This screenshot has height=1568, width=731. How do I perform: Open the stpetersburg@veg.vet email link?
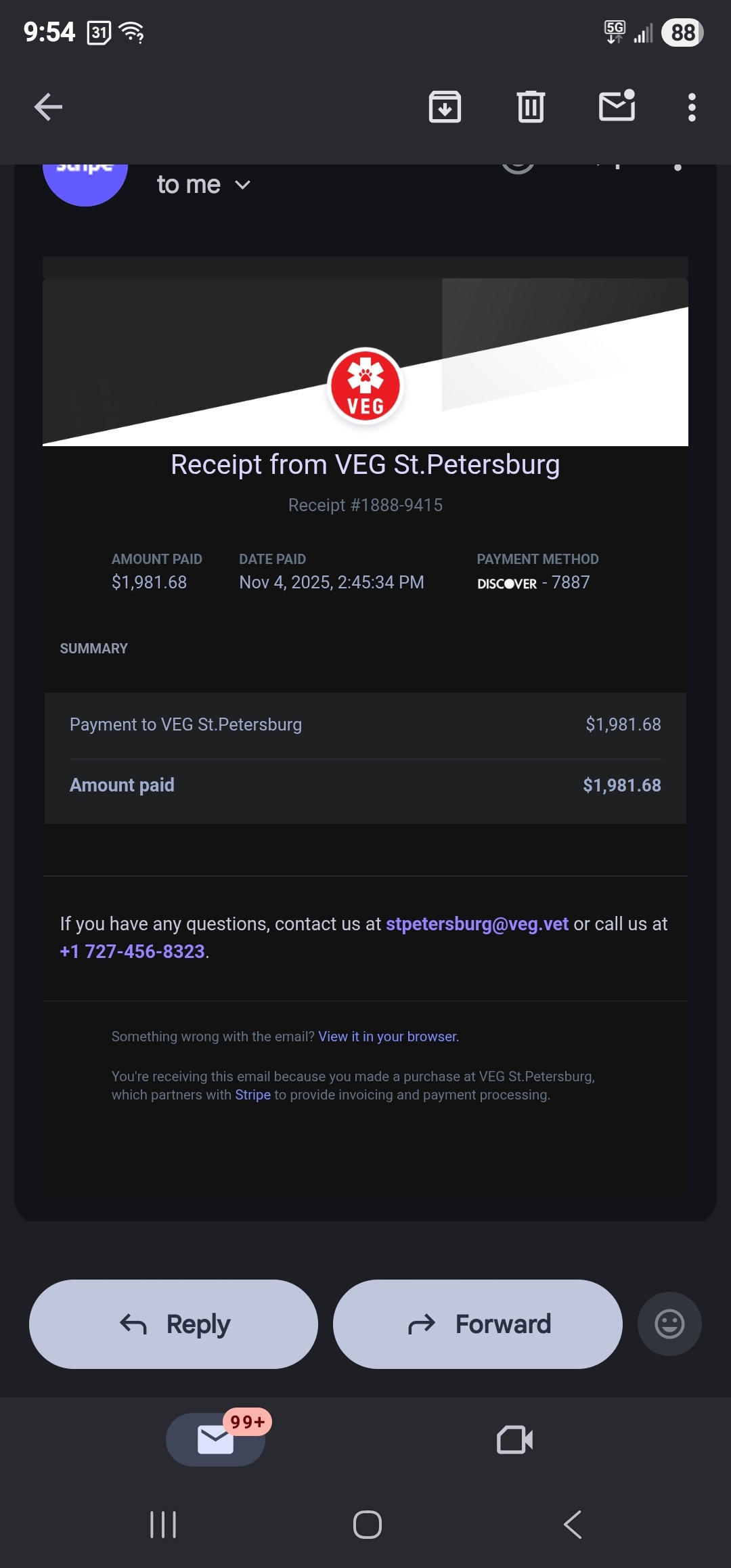(477, 924)
